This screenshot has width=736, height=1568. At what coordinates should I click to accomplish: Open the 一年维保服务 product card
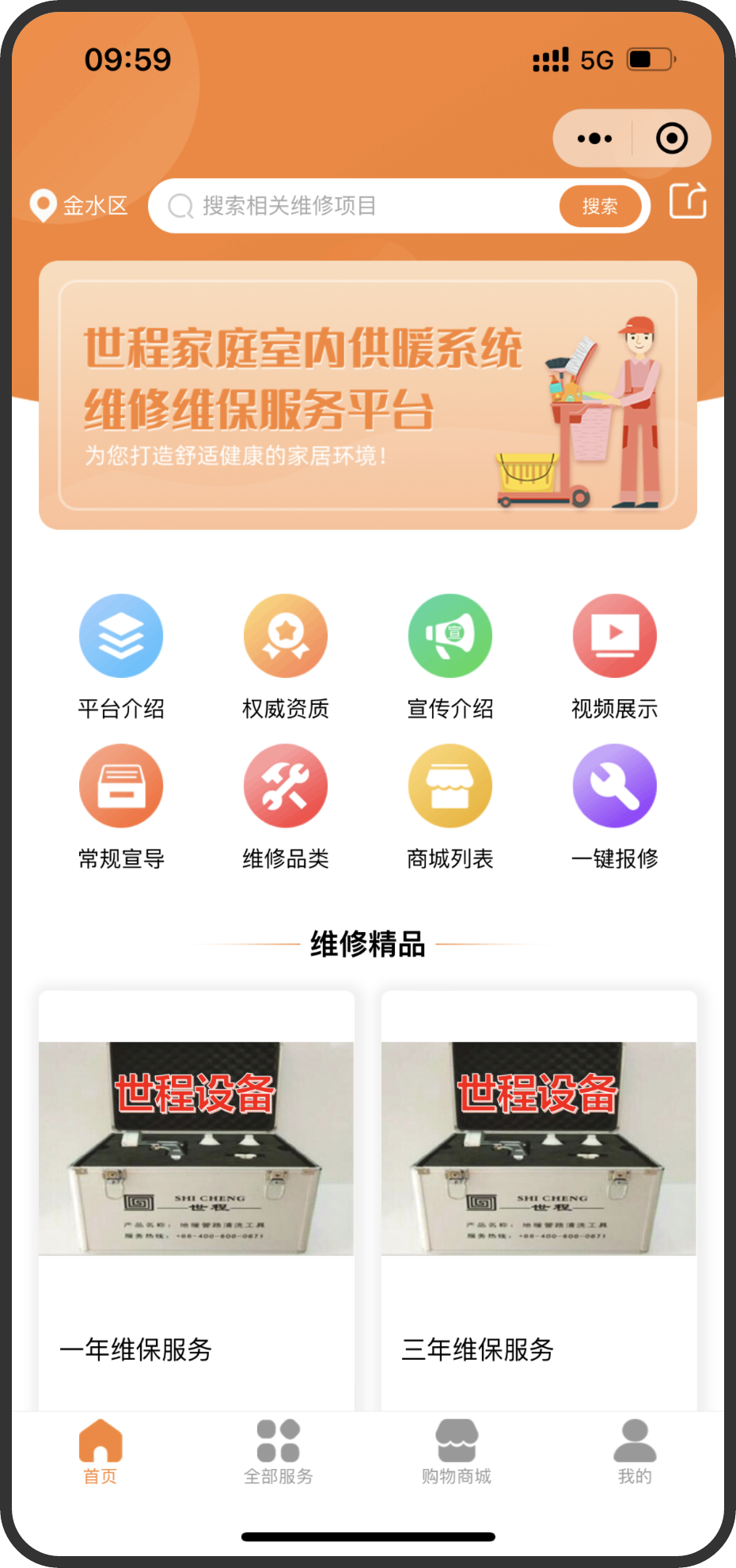pos(196,1188)
